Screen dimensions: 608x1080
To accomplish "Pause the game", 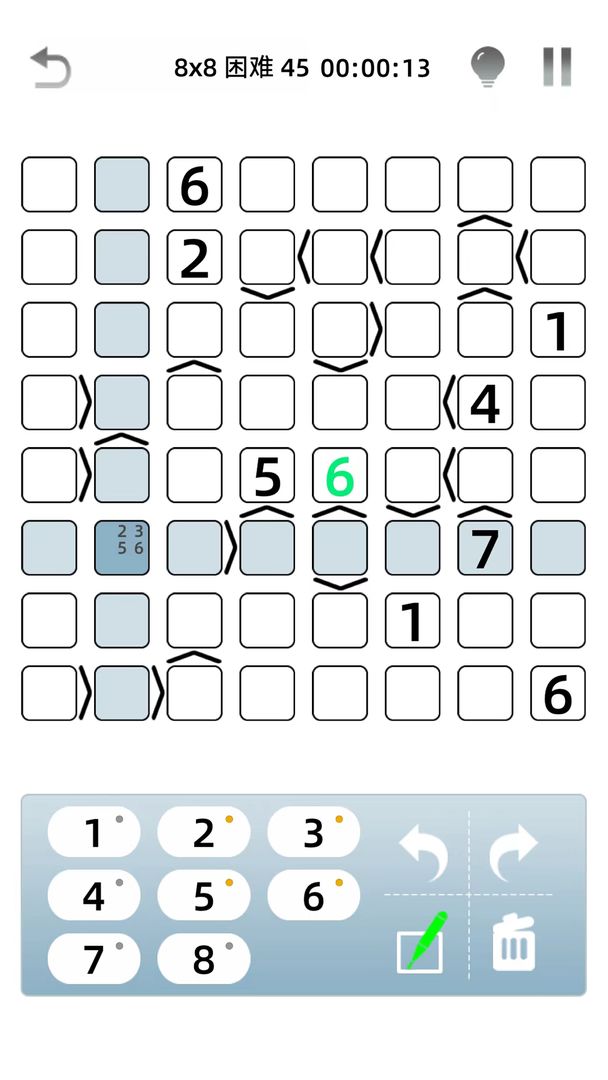I will point(557,67).
